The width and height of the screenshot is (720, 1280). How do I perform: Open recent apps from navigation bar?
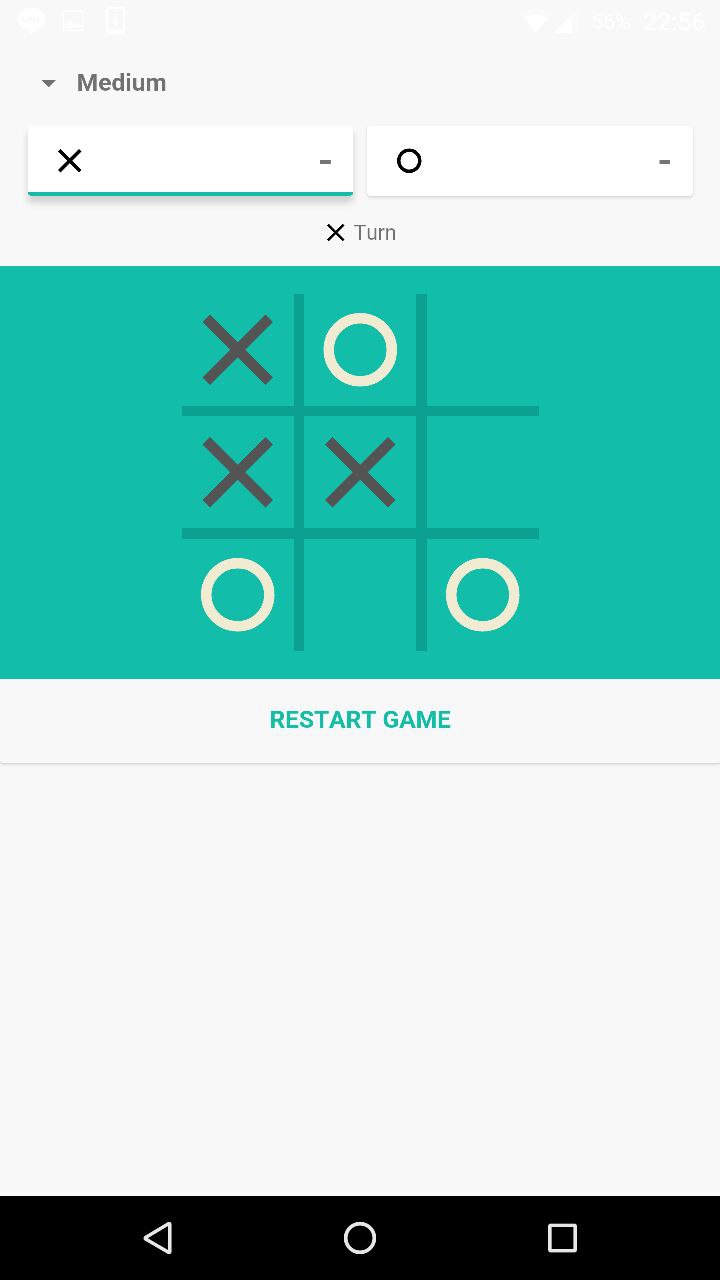(x=562, y=1238)
